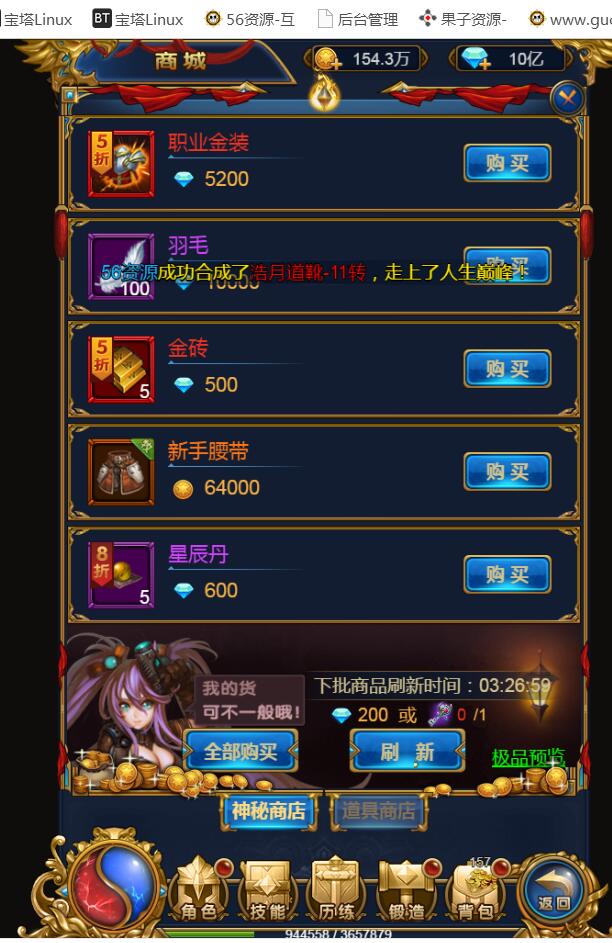Buy the 星辰丹 item

(507, 575)
